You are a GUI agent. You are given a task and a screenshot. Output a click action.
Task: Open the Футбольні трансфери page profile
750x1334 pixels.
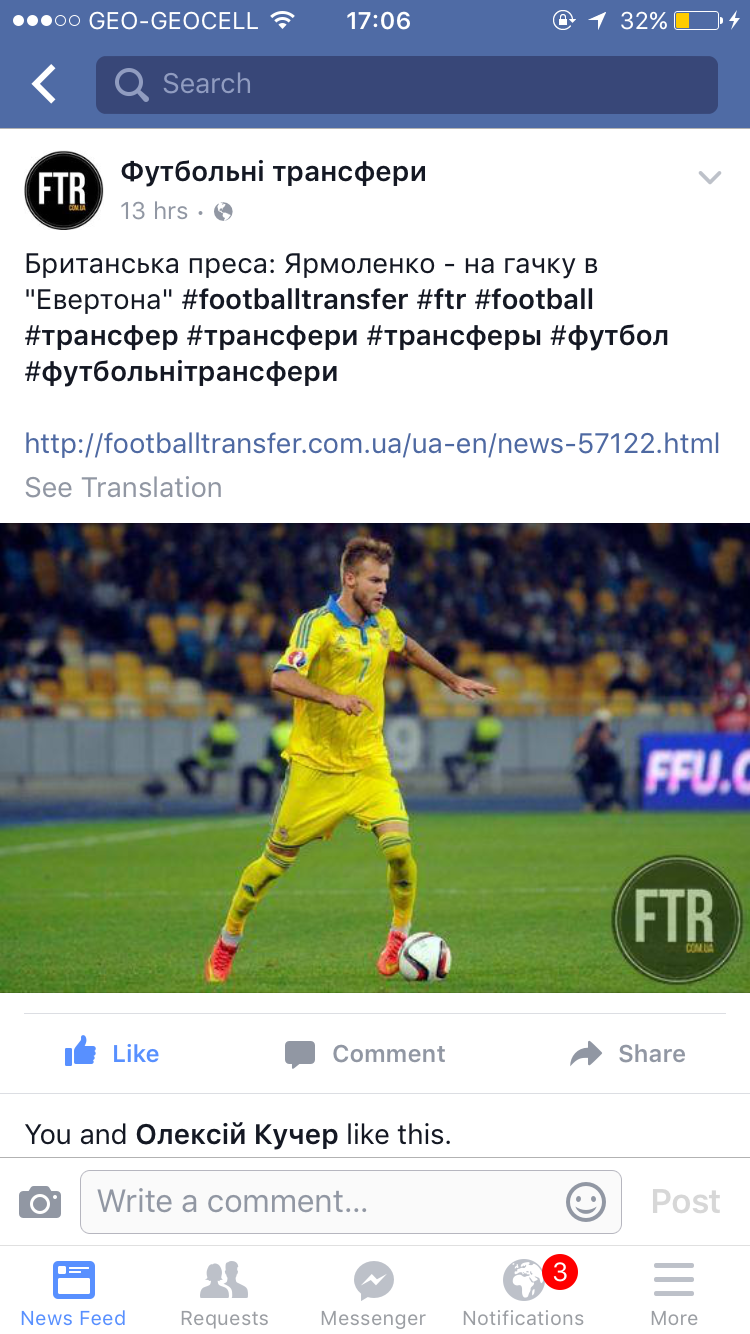[273, 172]
